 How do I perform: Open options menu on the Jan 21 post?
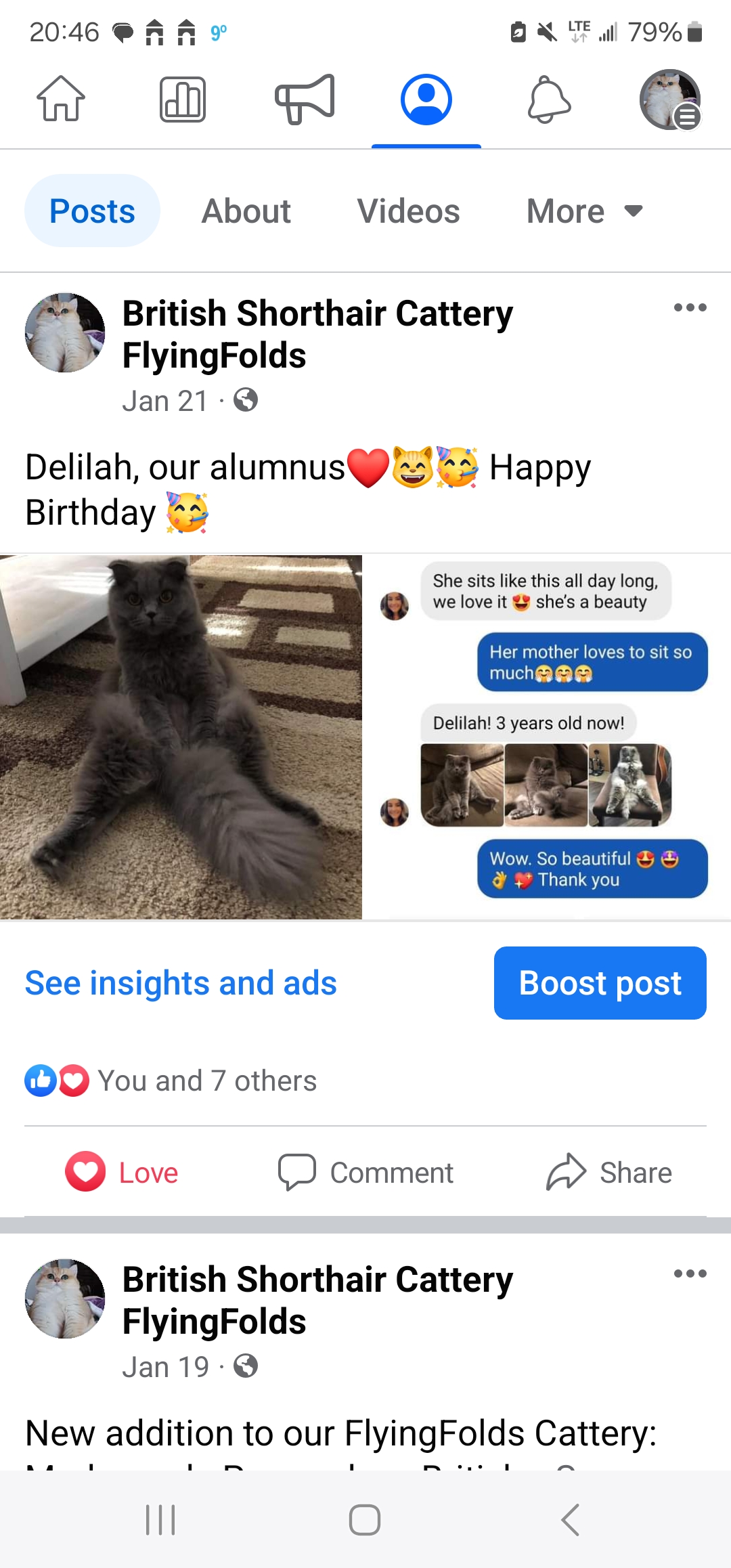[690, 308]
